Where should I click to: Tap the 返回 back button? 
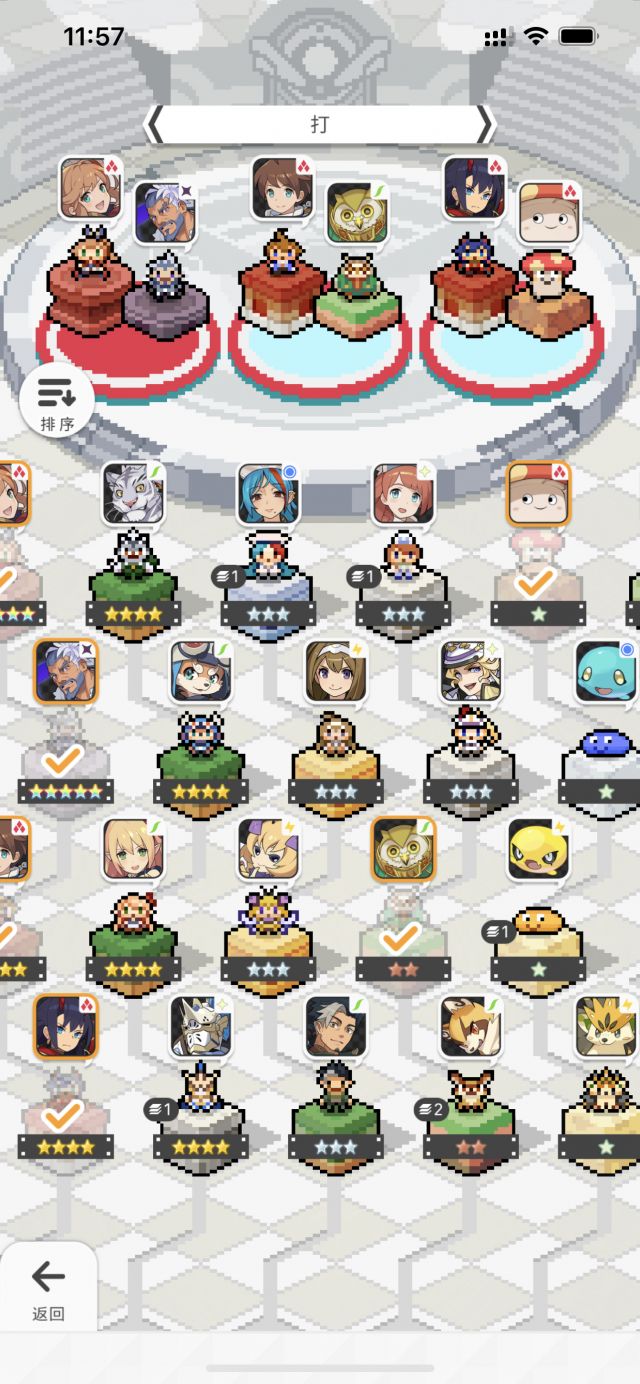[48, 1286]
